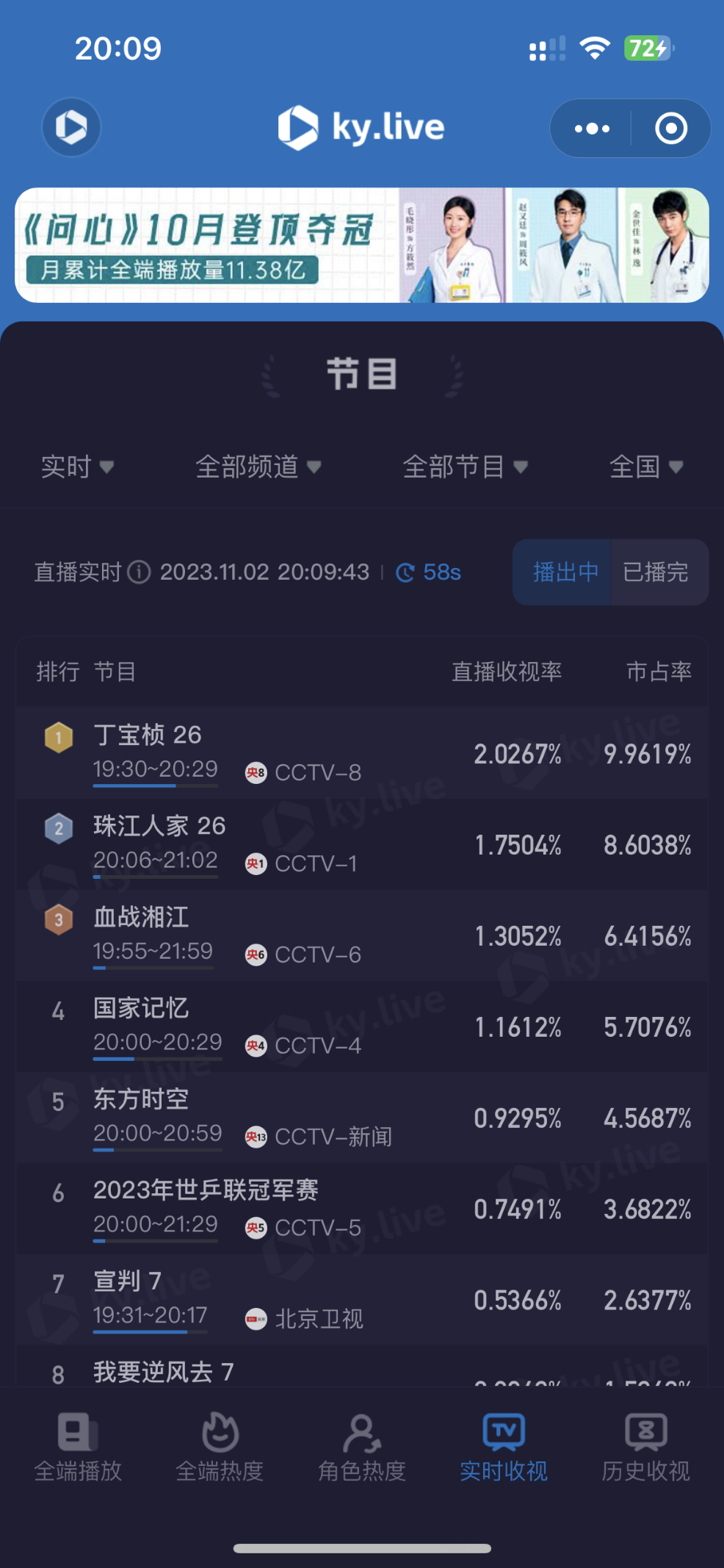Expand the 全国 region filter
This screenshot has height=1568, width=724.
[x=646, y=467]
